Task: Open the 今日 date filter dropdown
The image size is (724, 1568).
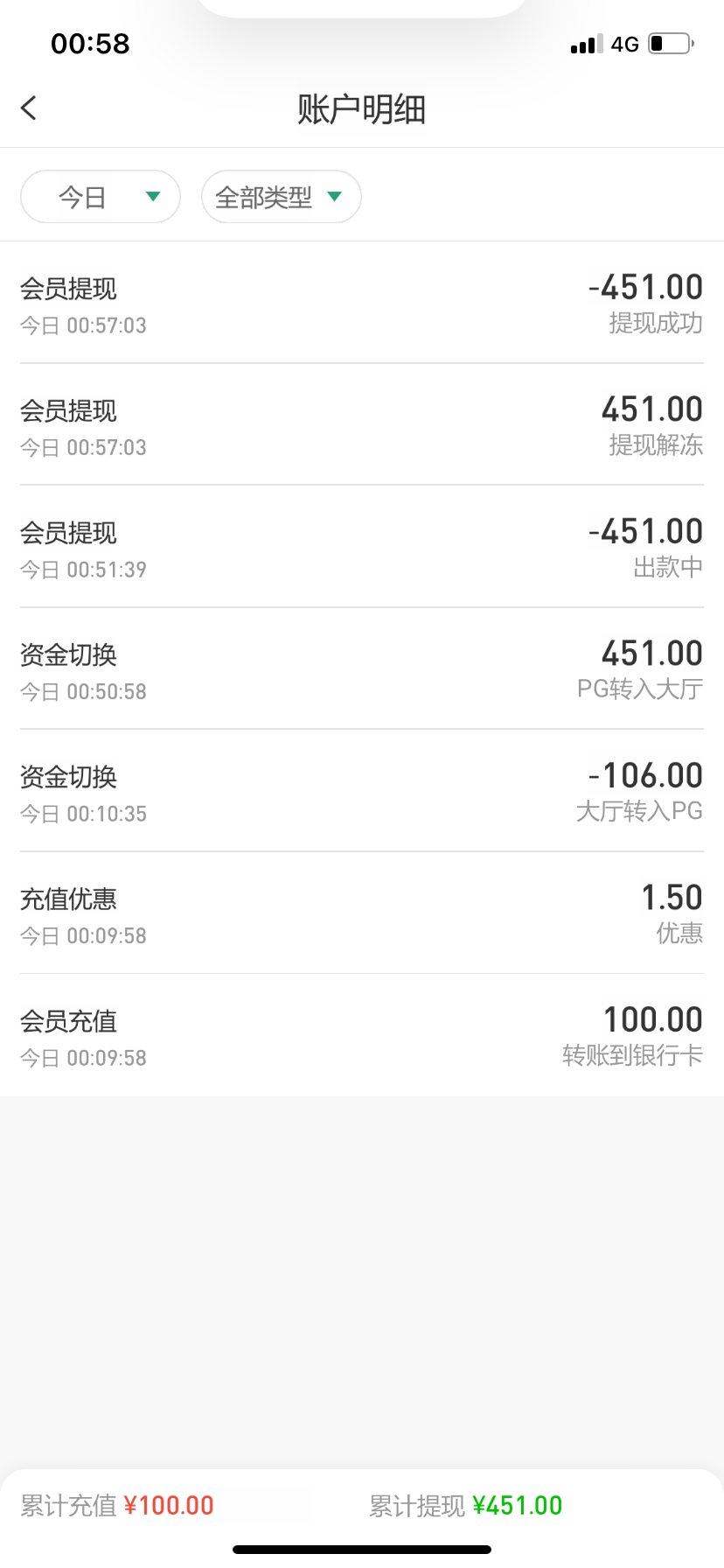Action: [101, 197]
